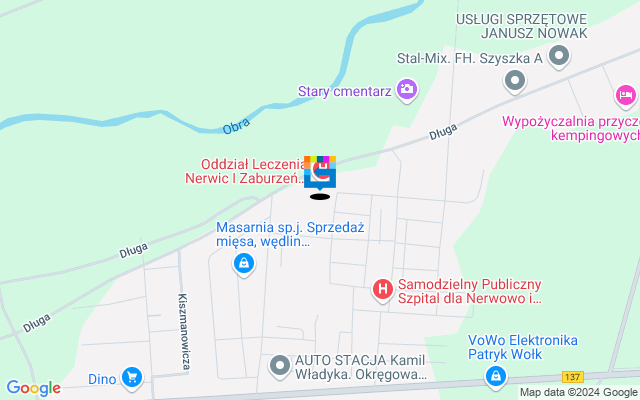This screenshot has width=640, height=400.
Task: Open the Masarnia sp.j. shop marker
Action: 242,264
